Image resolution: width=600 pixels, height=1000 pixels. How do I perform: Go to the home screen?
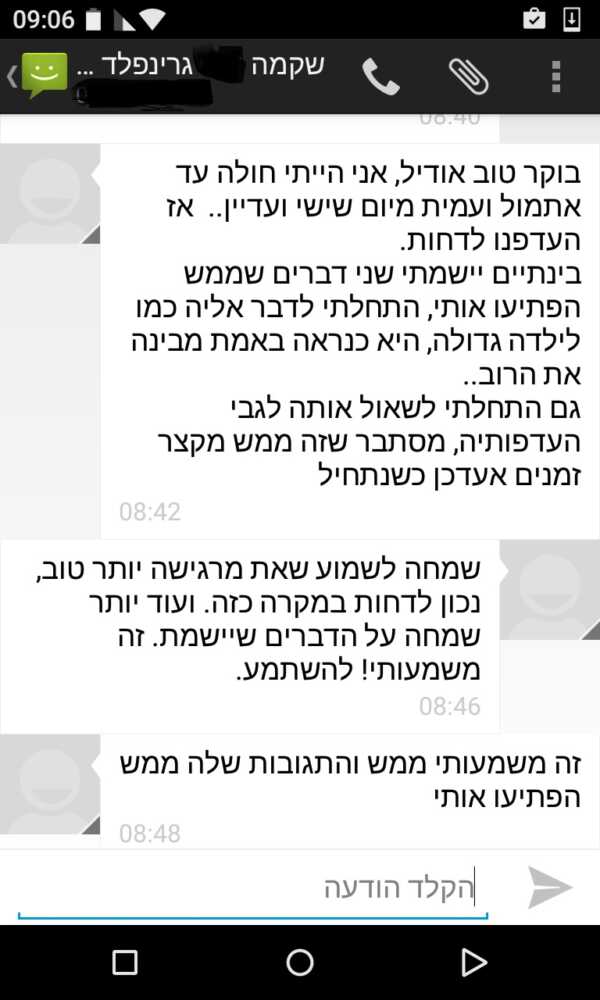[x=300, y=962]
